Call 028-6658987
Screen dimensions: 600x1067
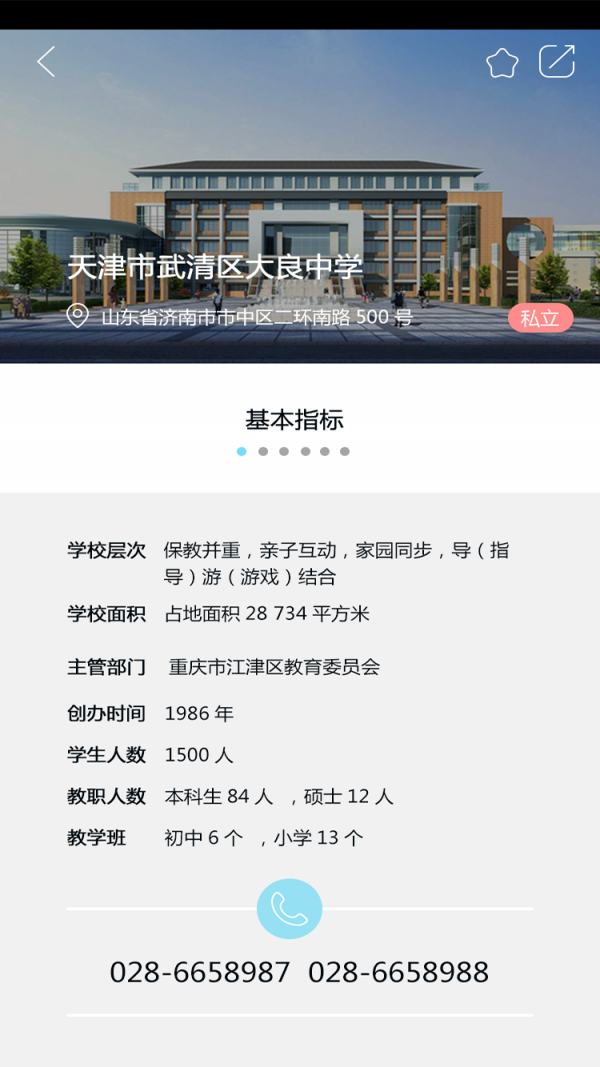[199, 972]
